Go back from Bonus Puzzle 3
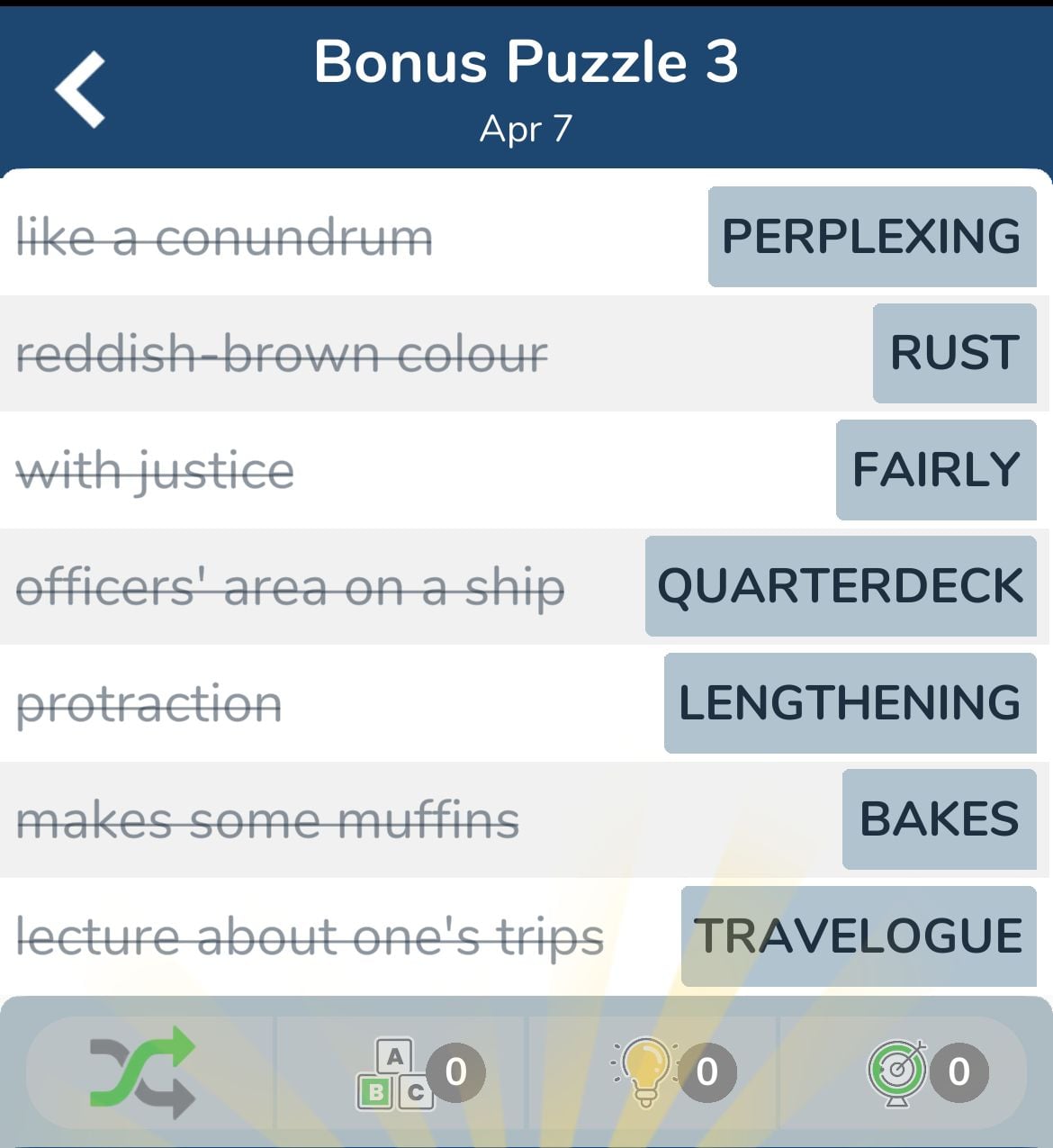This screenshot has height=1148, width=1053. 81,89
